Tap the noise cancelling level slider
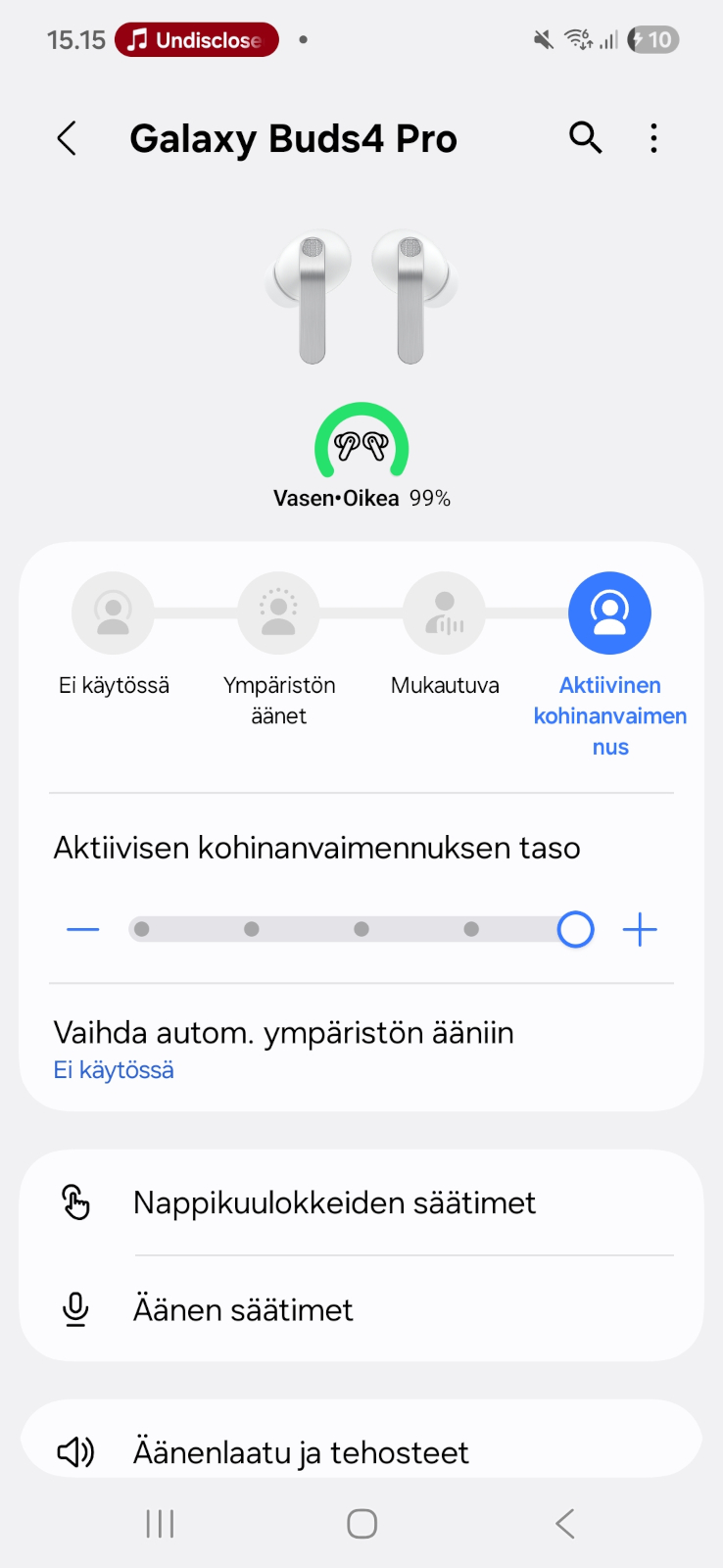Viewport: 723px width, 1568px height. pyautogui.click(x=361, y=929)
